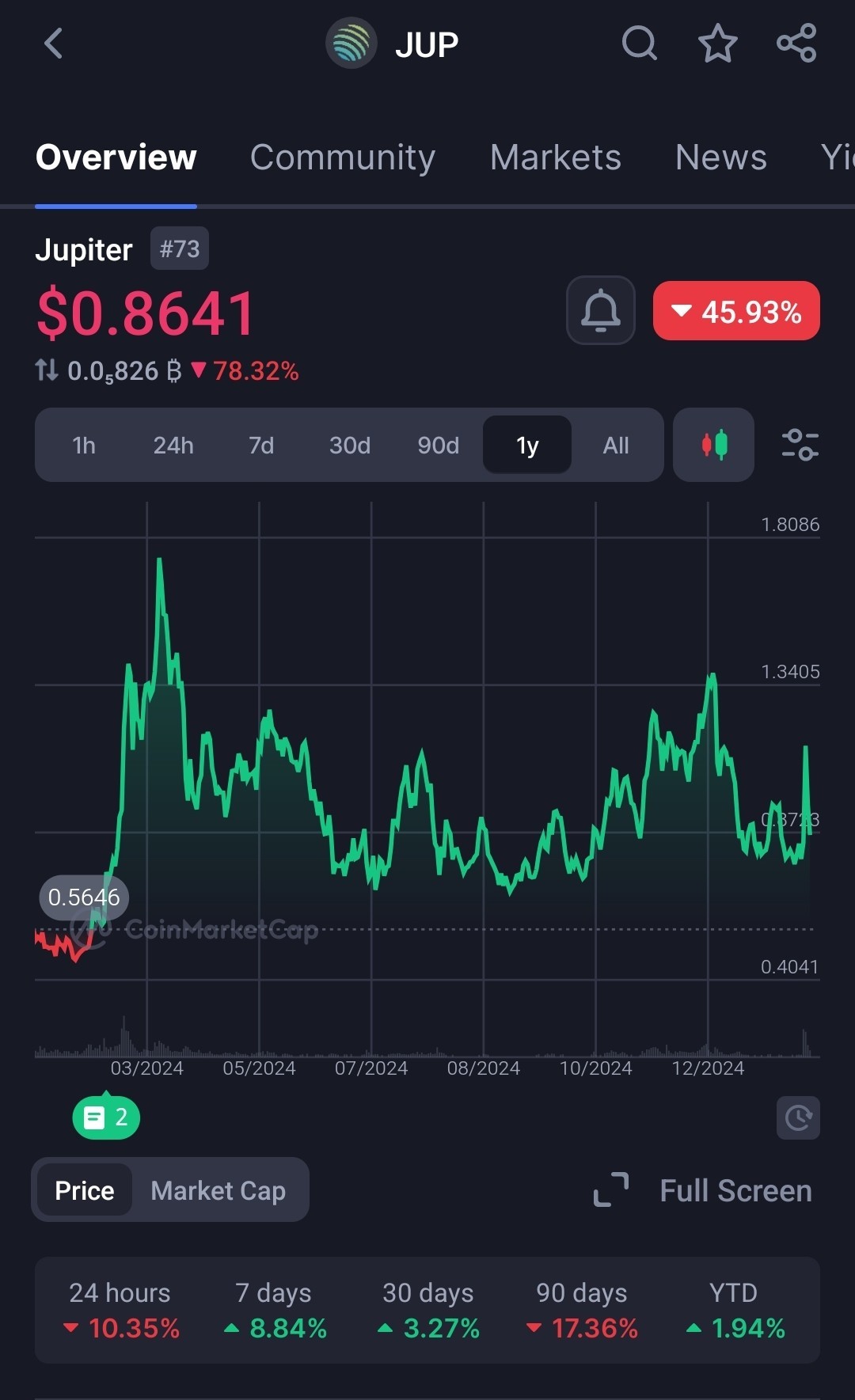
Task: Switch chart to 7d range
Action: click(x=261, y=446)
